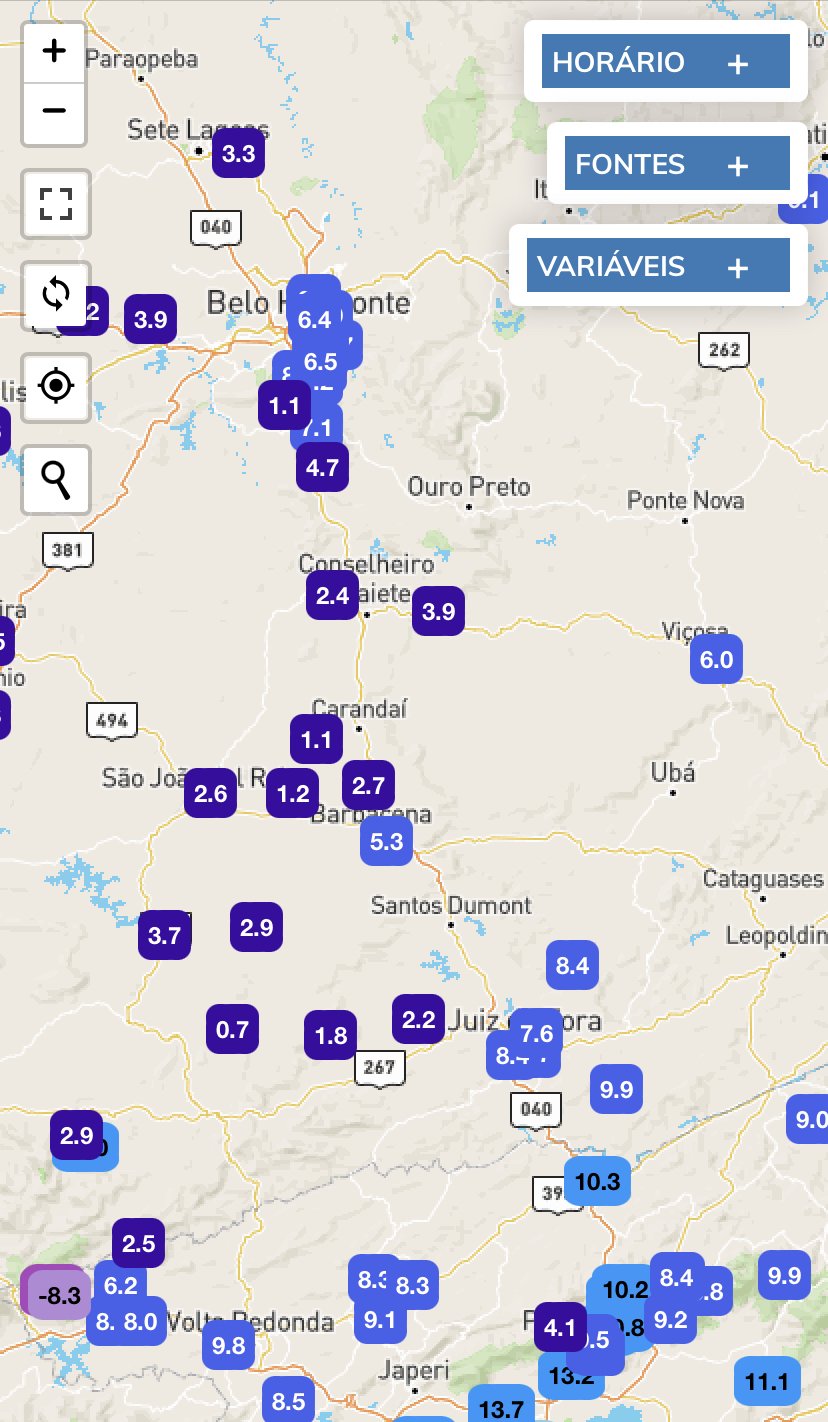Screen dimensions: 828x1422
Task: Zoom out of the map
Action: [55, 110]
